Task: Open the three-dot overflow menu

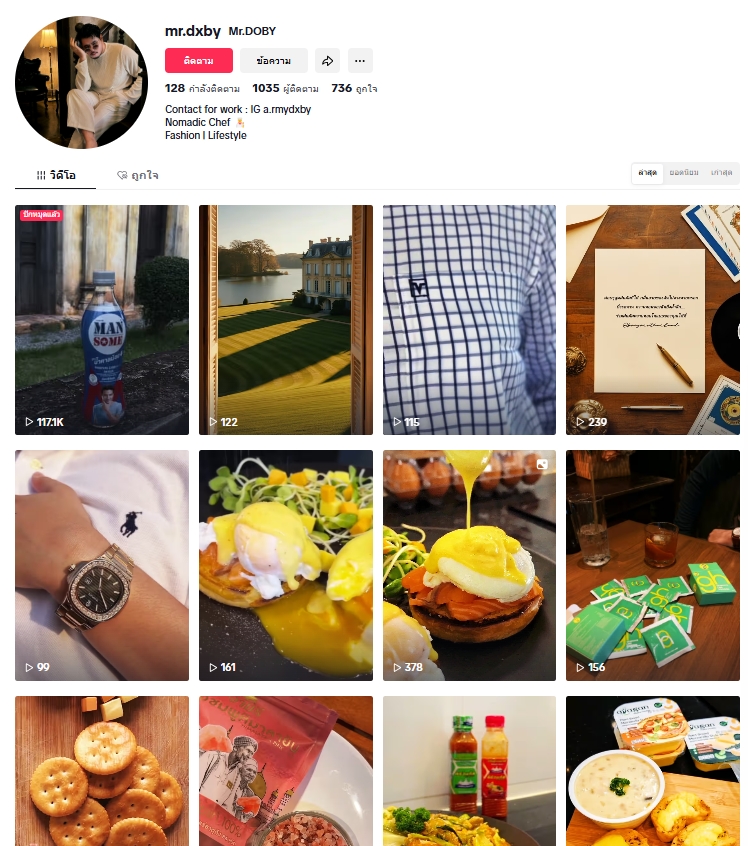Action: coord(360,61)
